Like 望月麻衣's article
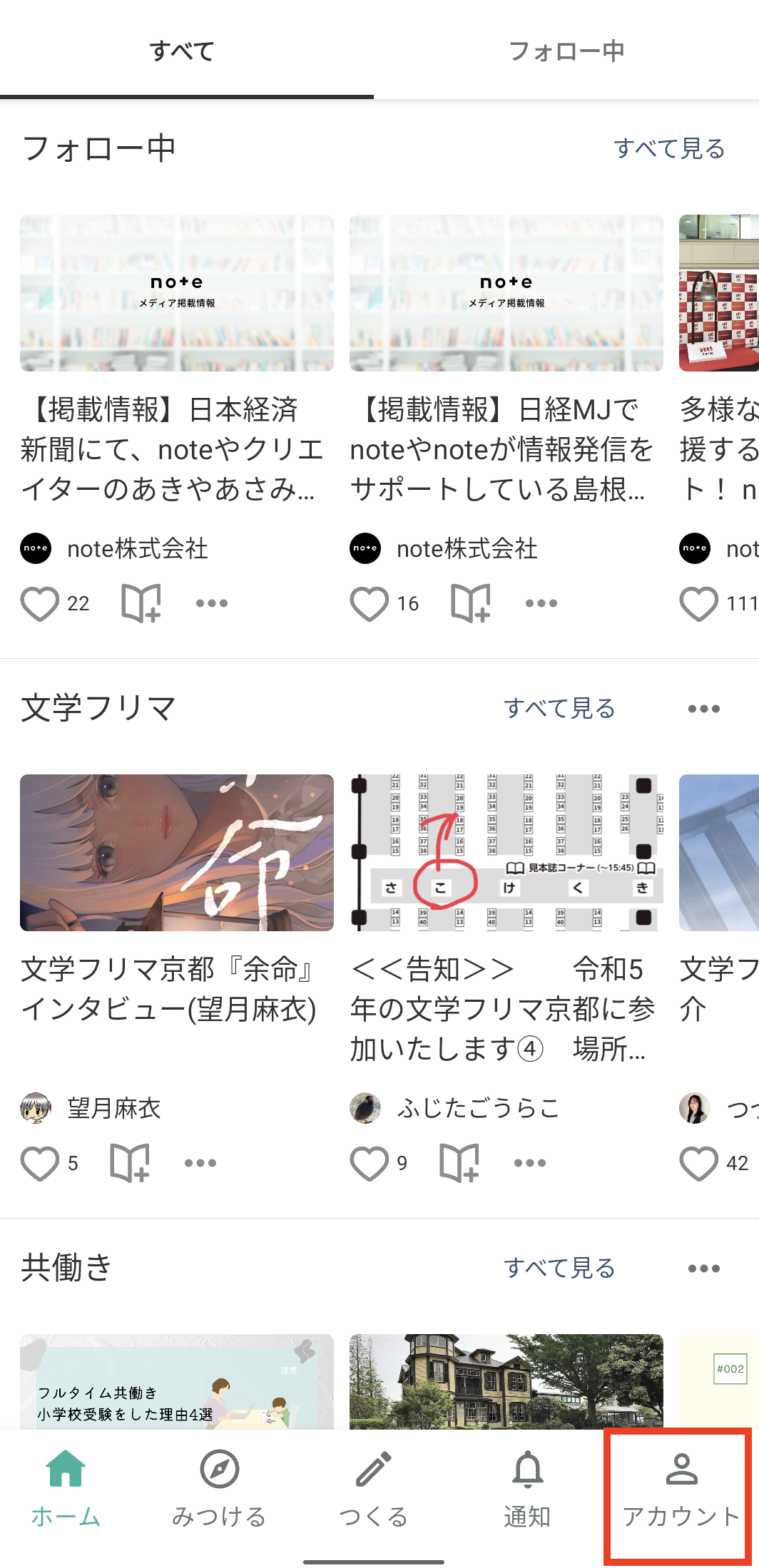 tap(40, 1163)
